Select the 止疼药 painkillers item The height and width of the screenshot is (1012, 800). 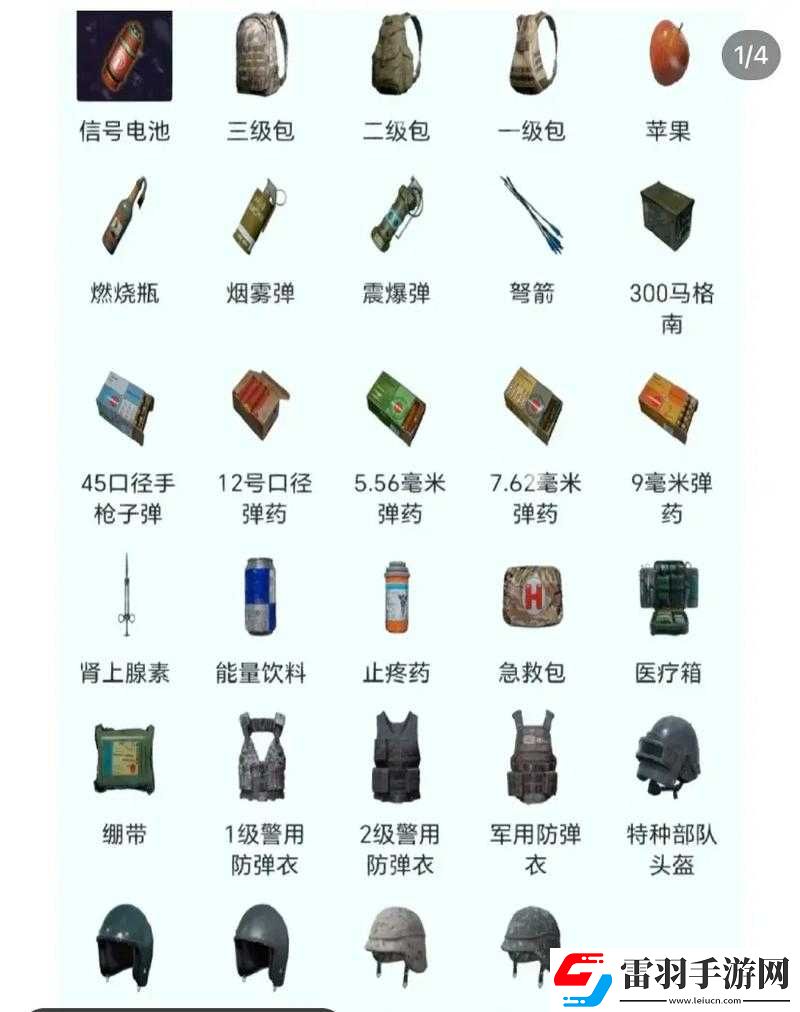point(396,598)
